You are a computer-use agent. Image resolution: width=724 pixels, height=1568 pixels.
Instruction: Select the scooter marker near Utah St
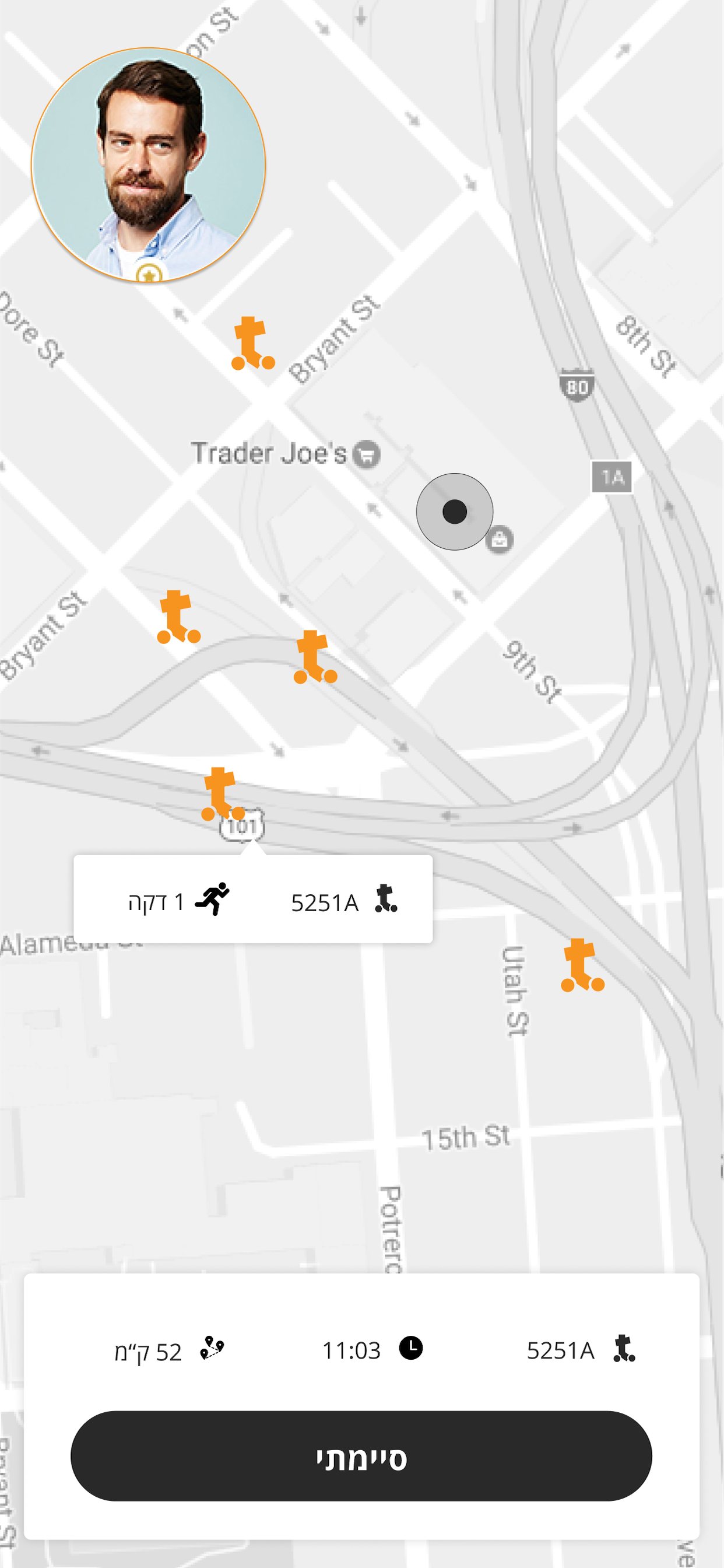pyautogui.click(x=582, y=965)
